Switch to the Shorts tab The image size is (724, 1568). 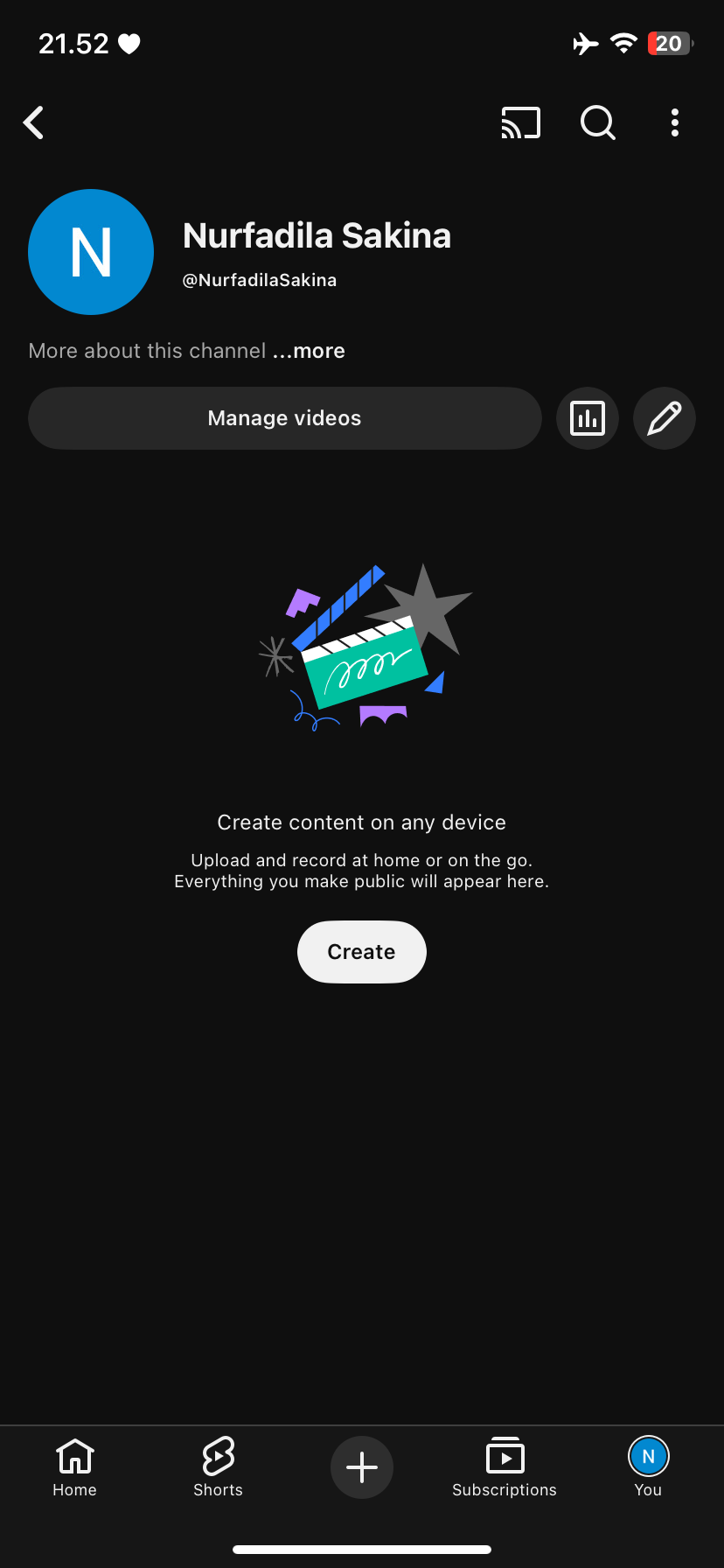(x=218, y=1467)
